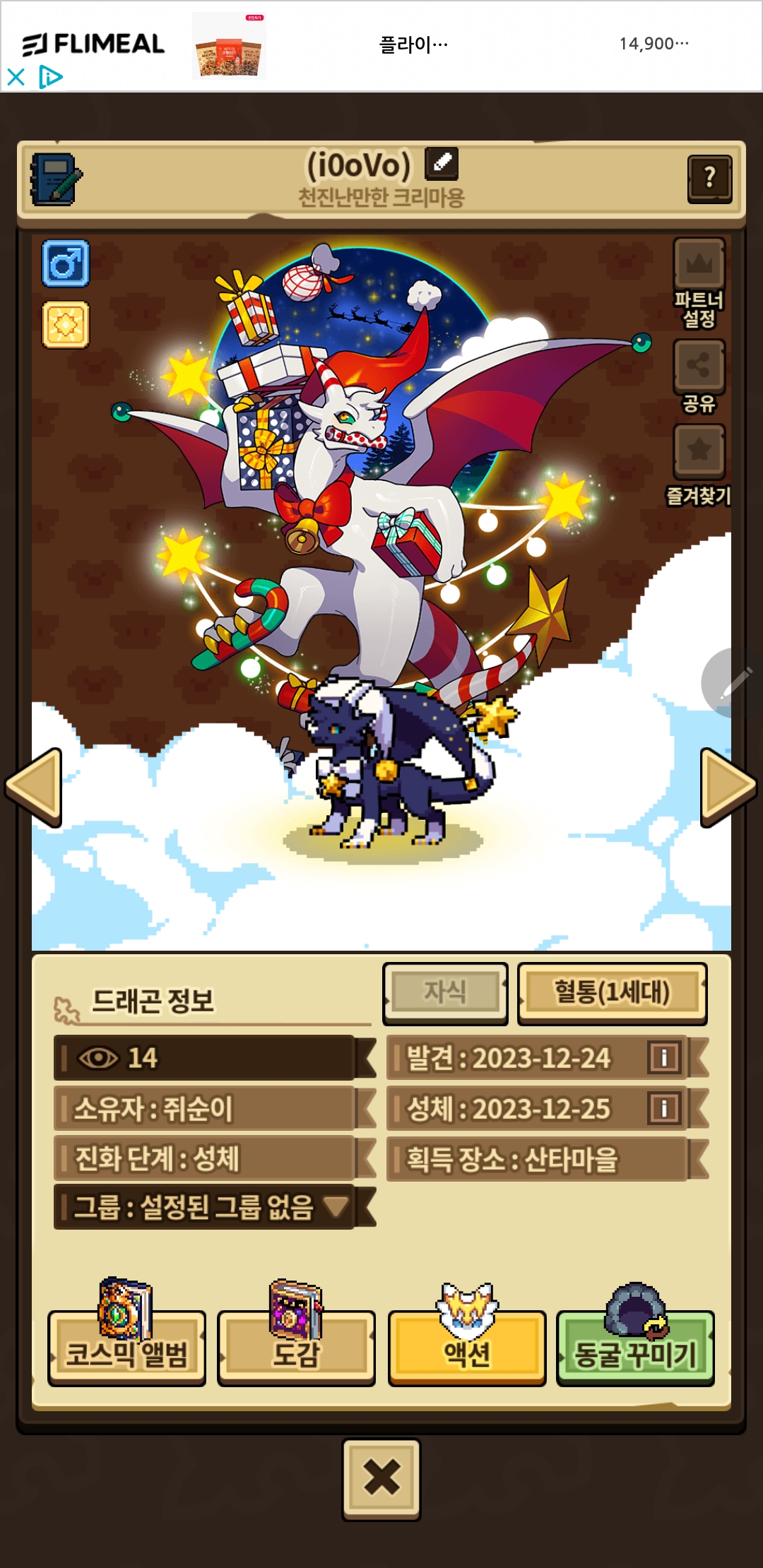
Task: Go to the previous dragon
Action: [x=34, y=787]
